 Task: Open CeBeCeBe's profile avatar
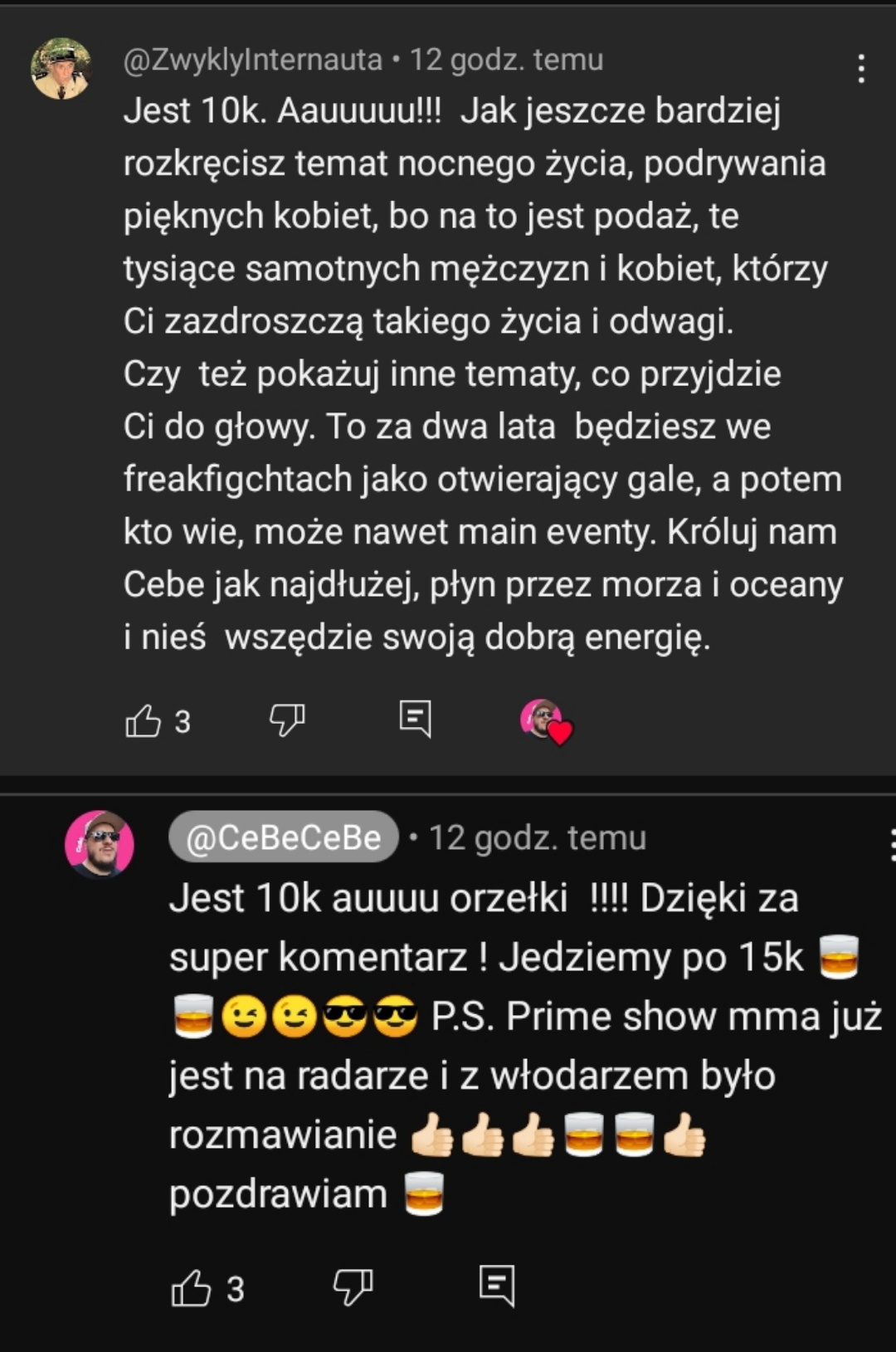click(100, 844)
